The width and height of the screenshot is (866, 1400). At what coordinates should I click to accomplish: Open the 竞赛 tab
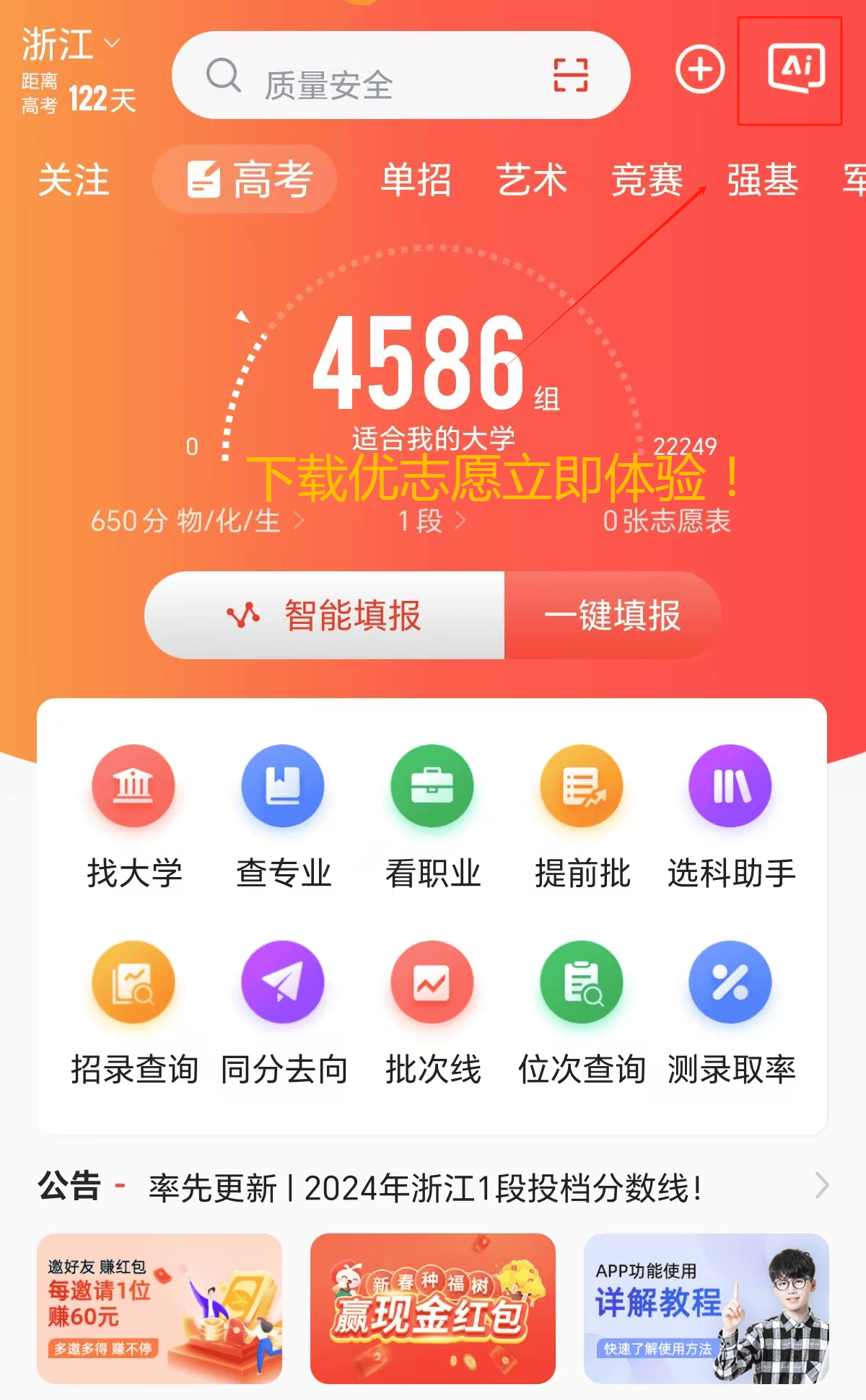(x=647, y=180)
